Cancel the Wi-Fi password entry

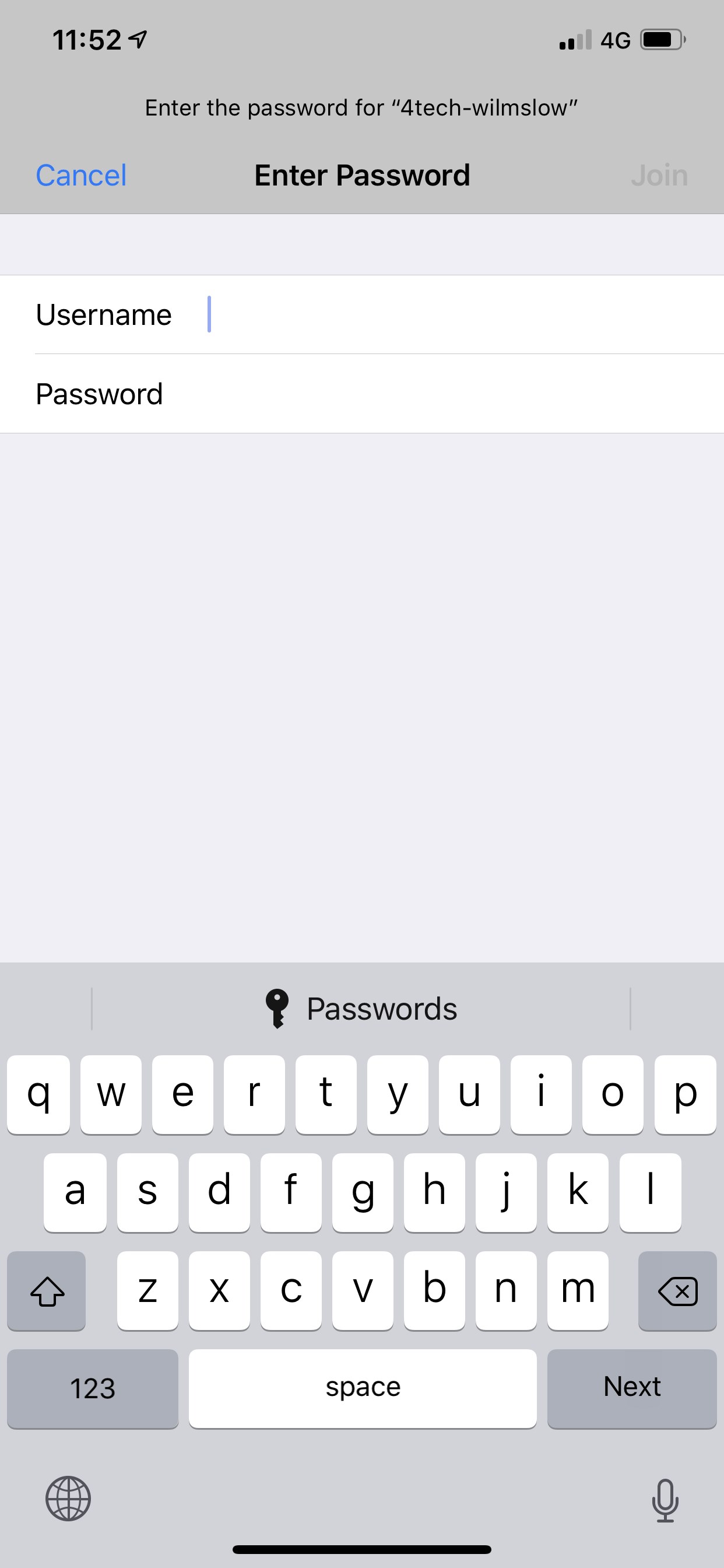click(x=81, y=176)
